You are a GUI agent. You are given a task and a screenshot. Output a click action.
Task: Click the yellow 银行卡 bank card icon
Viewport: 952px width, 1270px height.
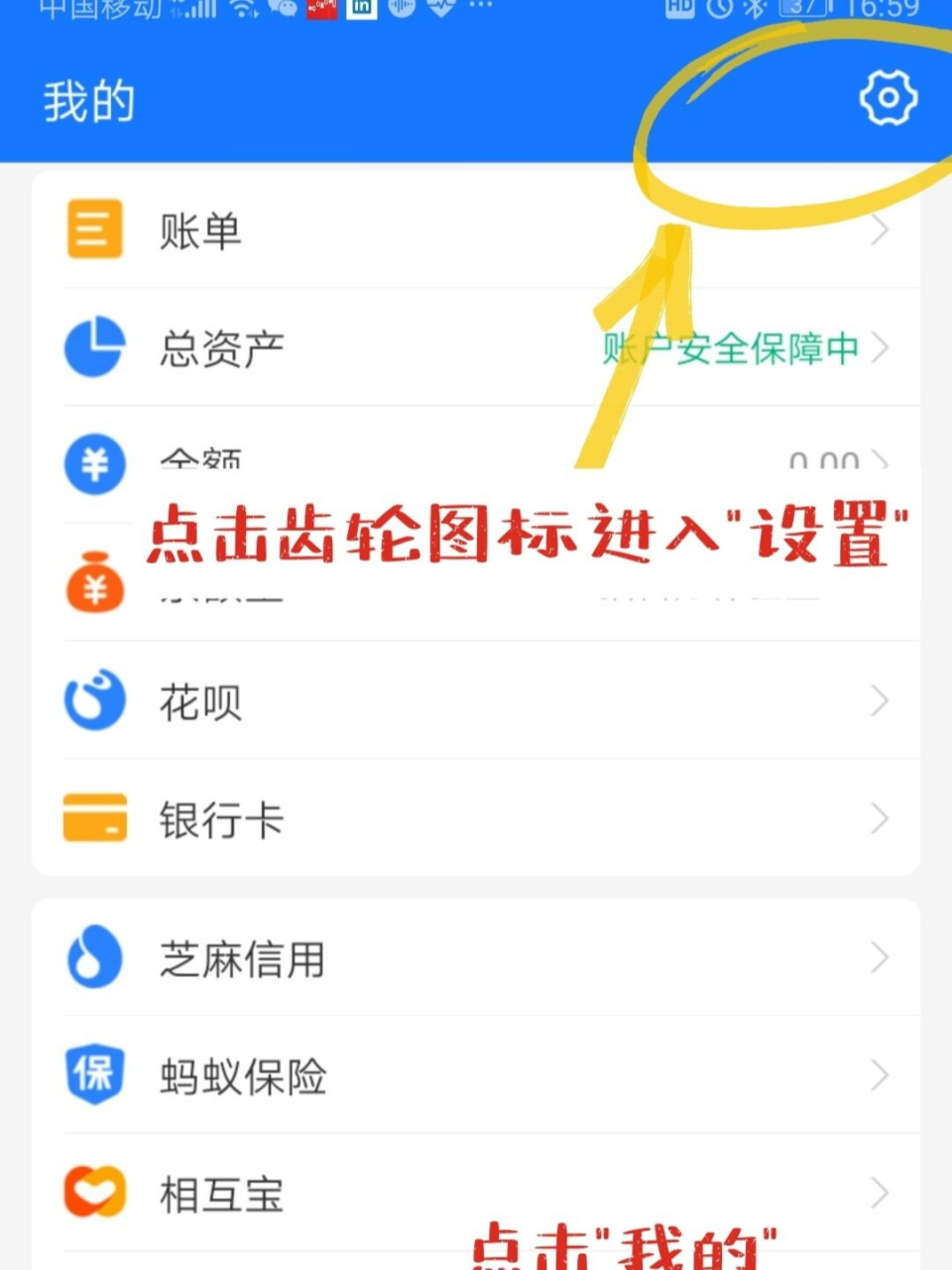[92, 819]
